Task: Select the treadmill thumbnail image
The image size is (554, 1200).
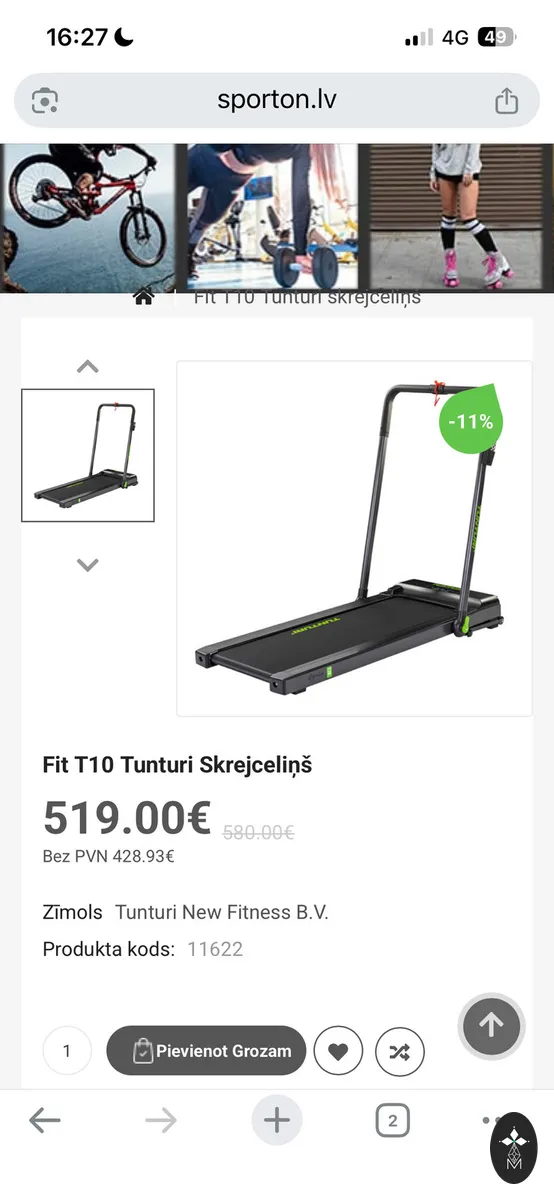Action: tap(88, 455)
